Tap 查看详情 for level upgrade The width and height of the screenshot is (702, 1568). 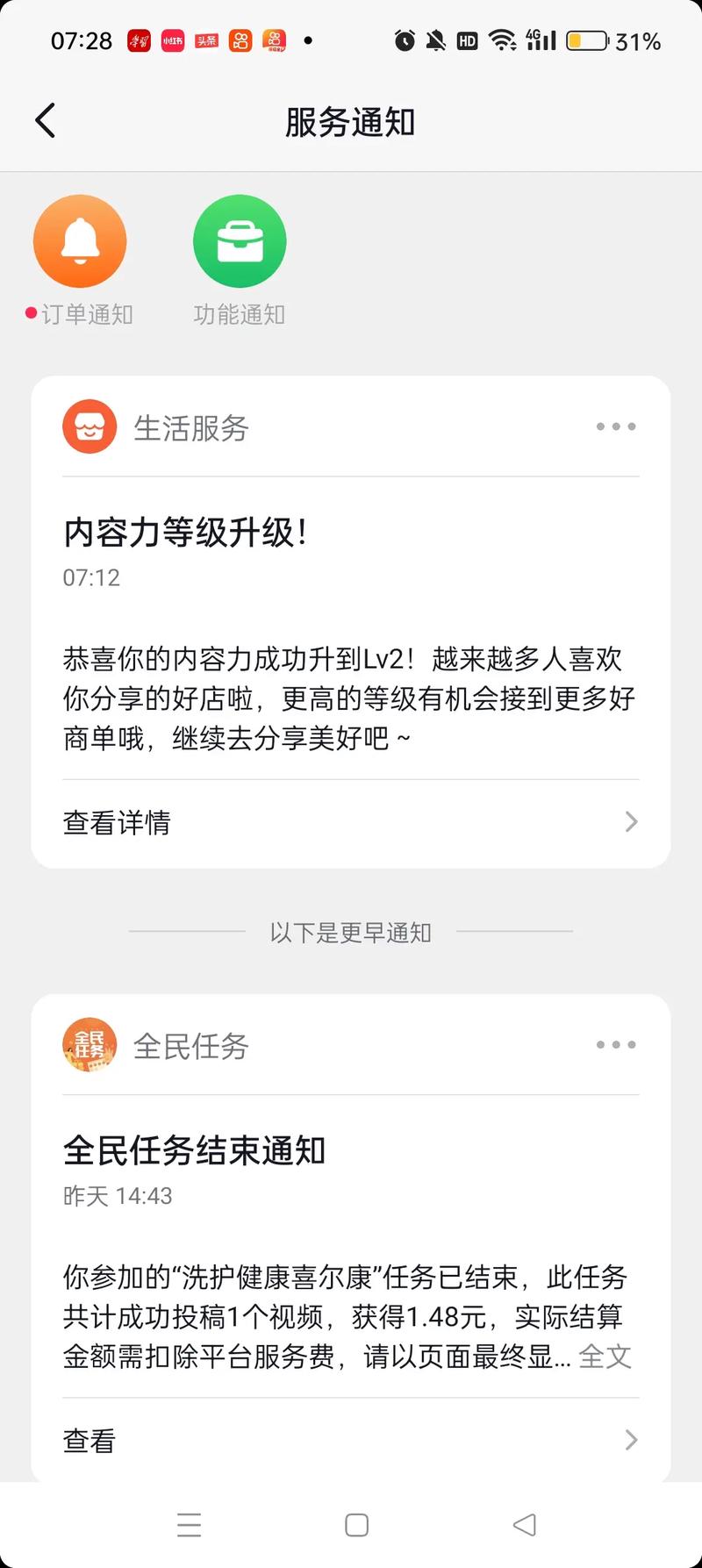point(351,822)
